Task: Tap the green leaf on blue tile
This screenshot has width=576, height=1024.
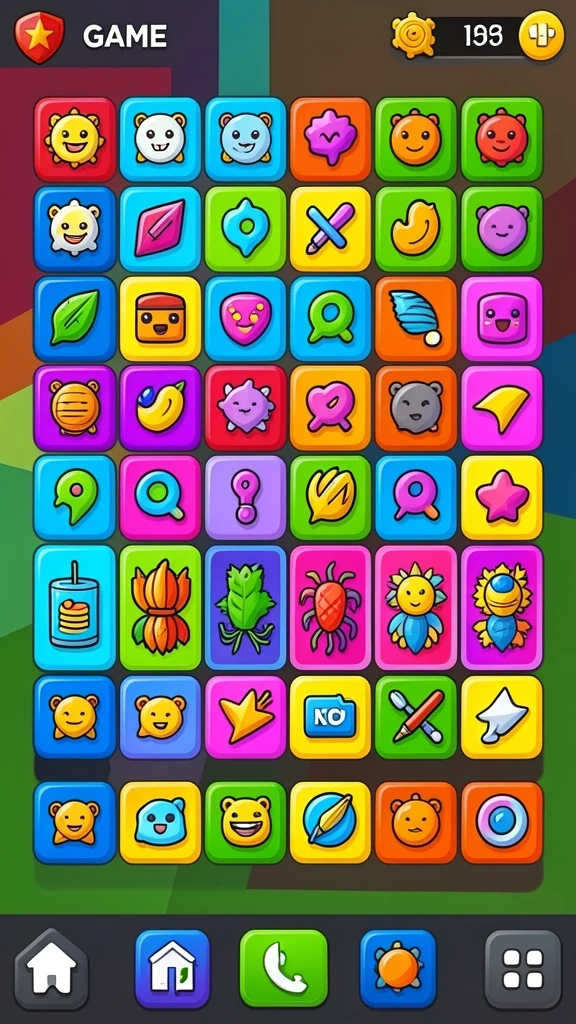Action: [74, 318]
